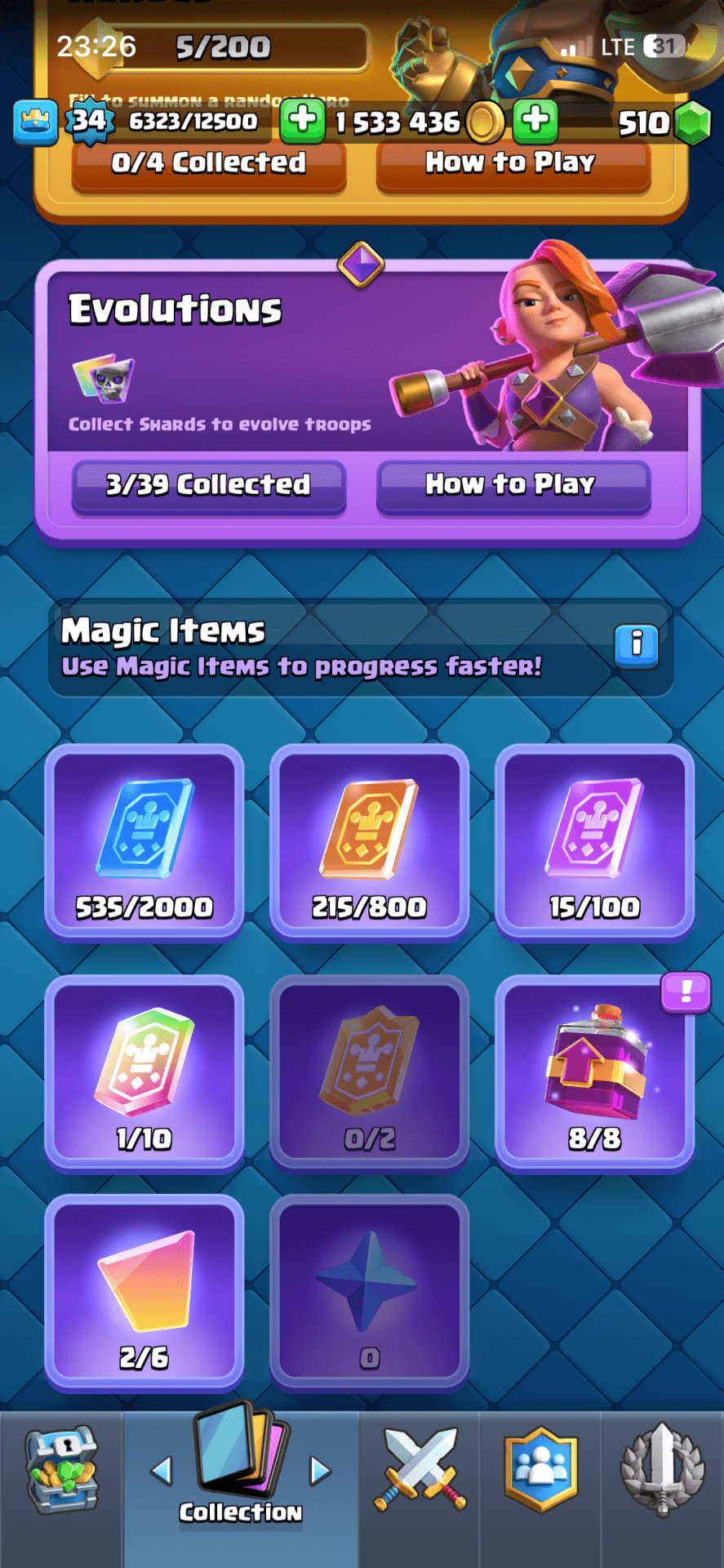Open the purple wild card 15/100
The width and height of the screenshot is (724, 1568).
tap(594, 842)
